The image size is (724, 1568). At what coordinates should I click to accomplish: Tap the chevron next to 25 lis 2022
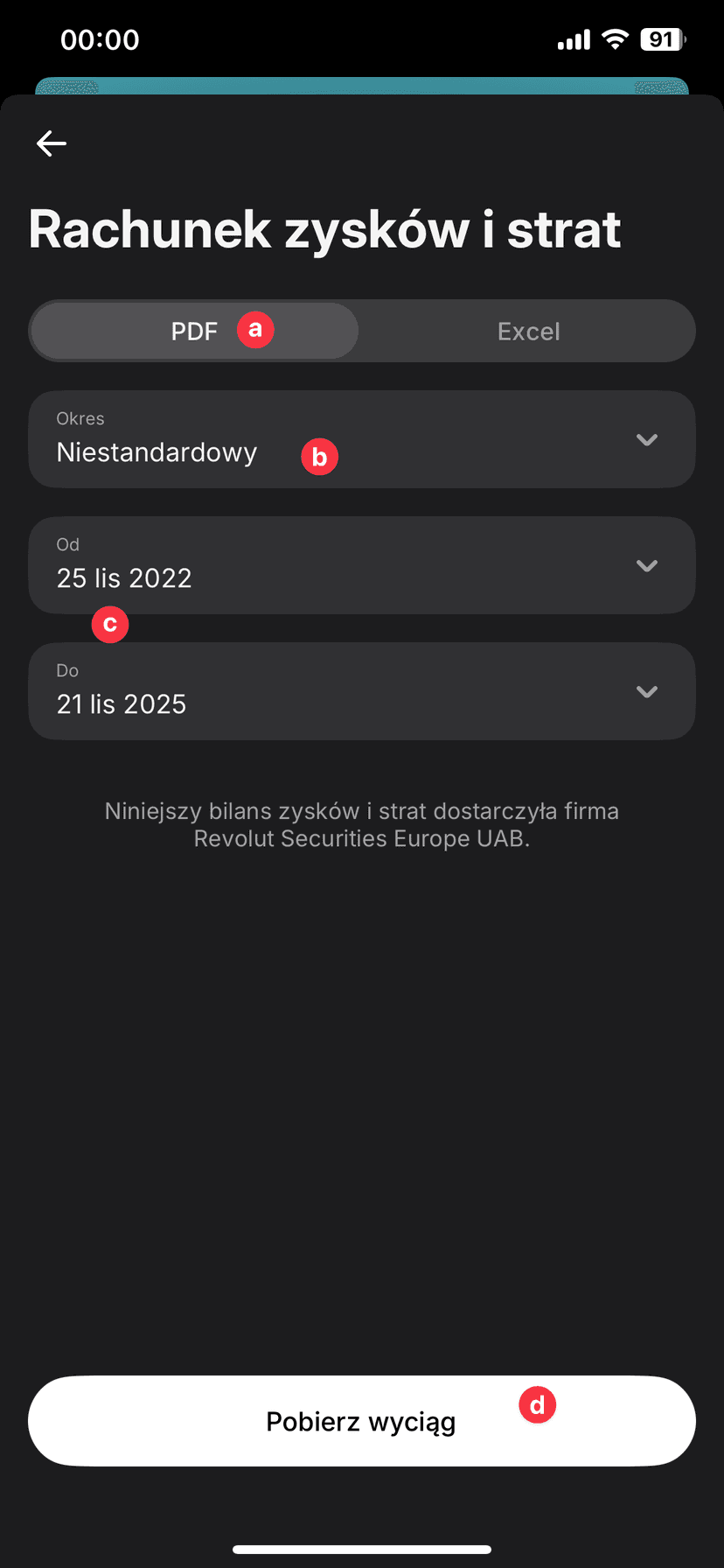[647, 565]
